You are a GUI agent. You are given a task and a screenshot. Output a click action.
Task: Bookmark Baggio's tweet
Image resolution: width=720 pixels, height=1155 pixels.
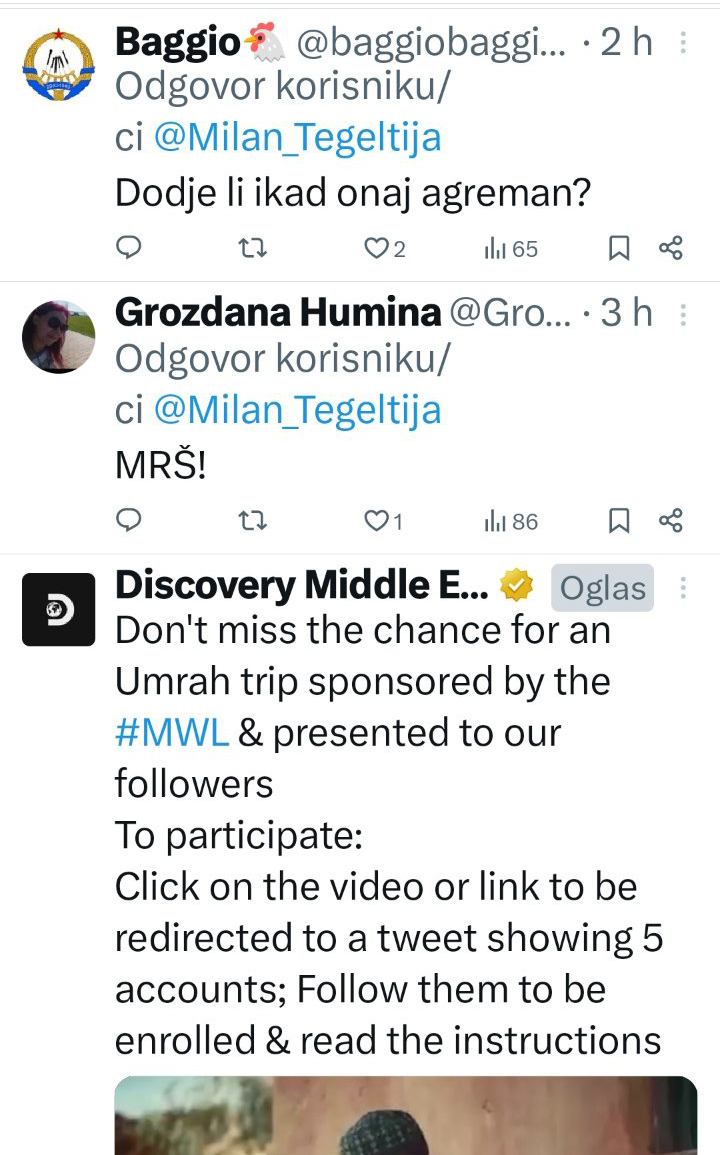619,248
